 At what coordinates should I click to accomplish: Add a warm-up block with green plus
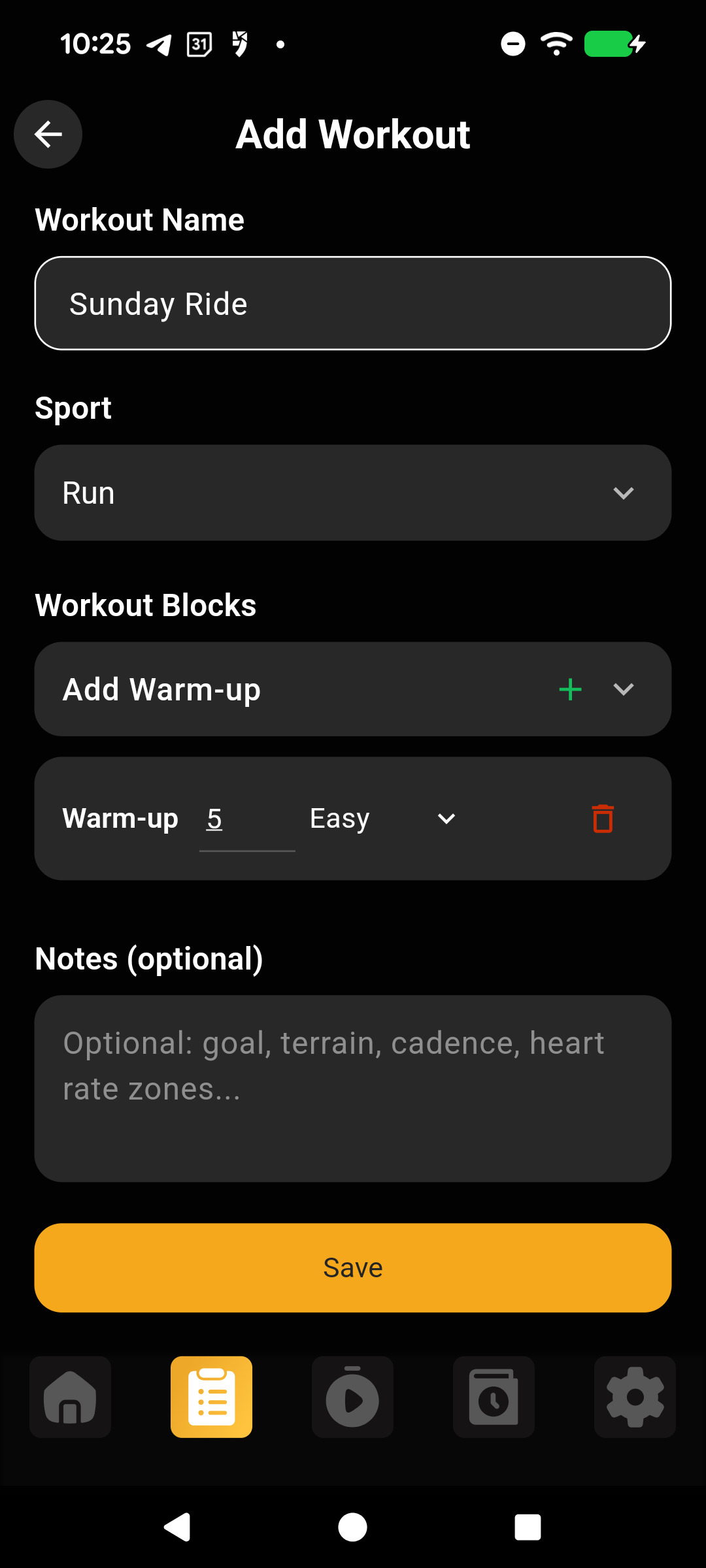(570, 689)
